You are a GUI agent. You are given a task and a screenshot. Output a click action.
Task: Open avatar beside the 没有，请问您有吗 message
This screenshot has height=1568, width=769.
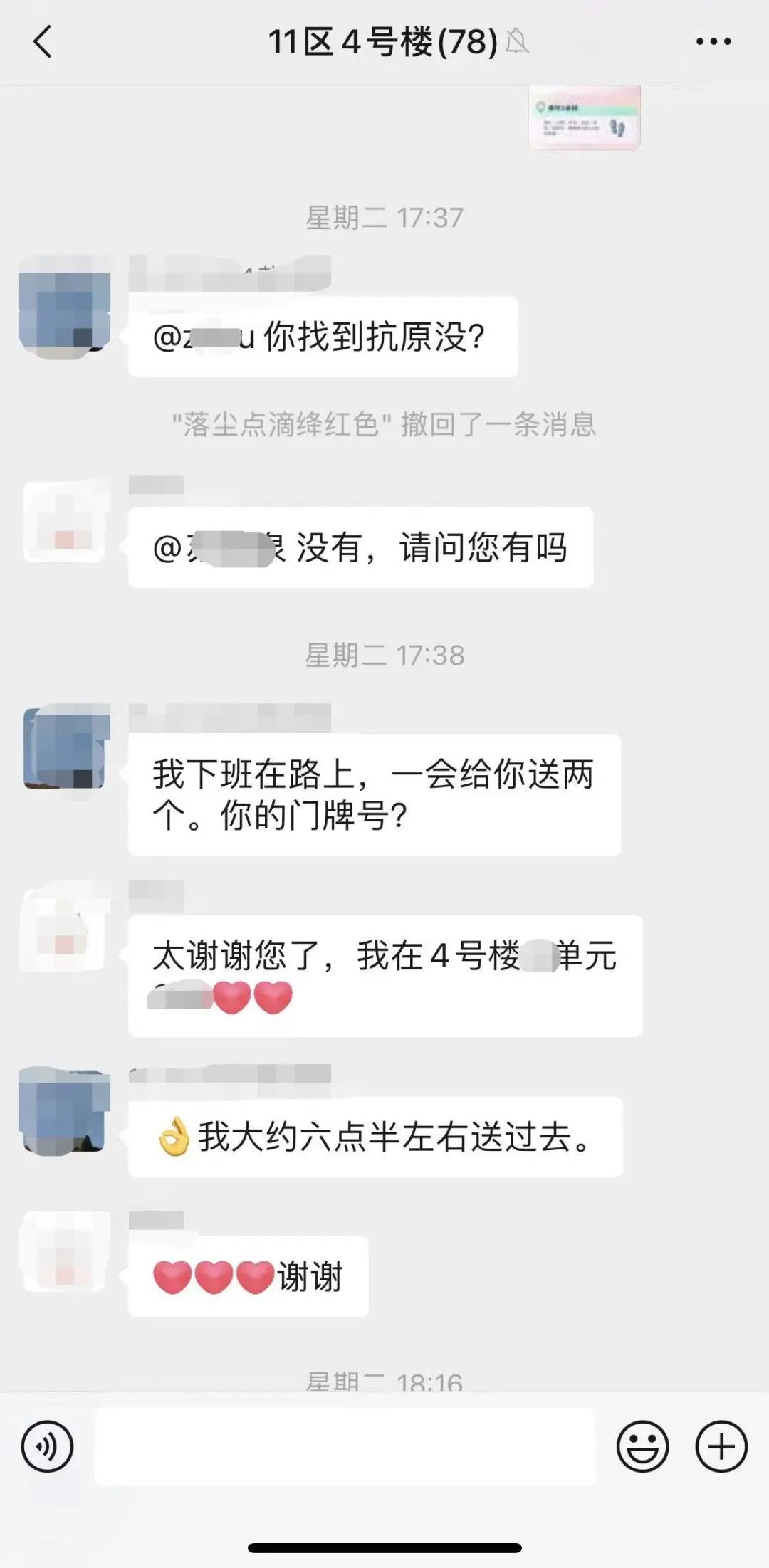(65, 522)
